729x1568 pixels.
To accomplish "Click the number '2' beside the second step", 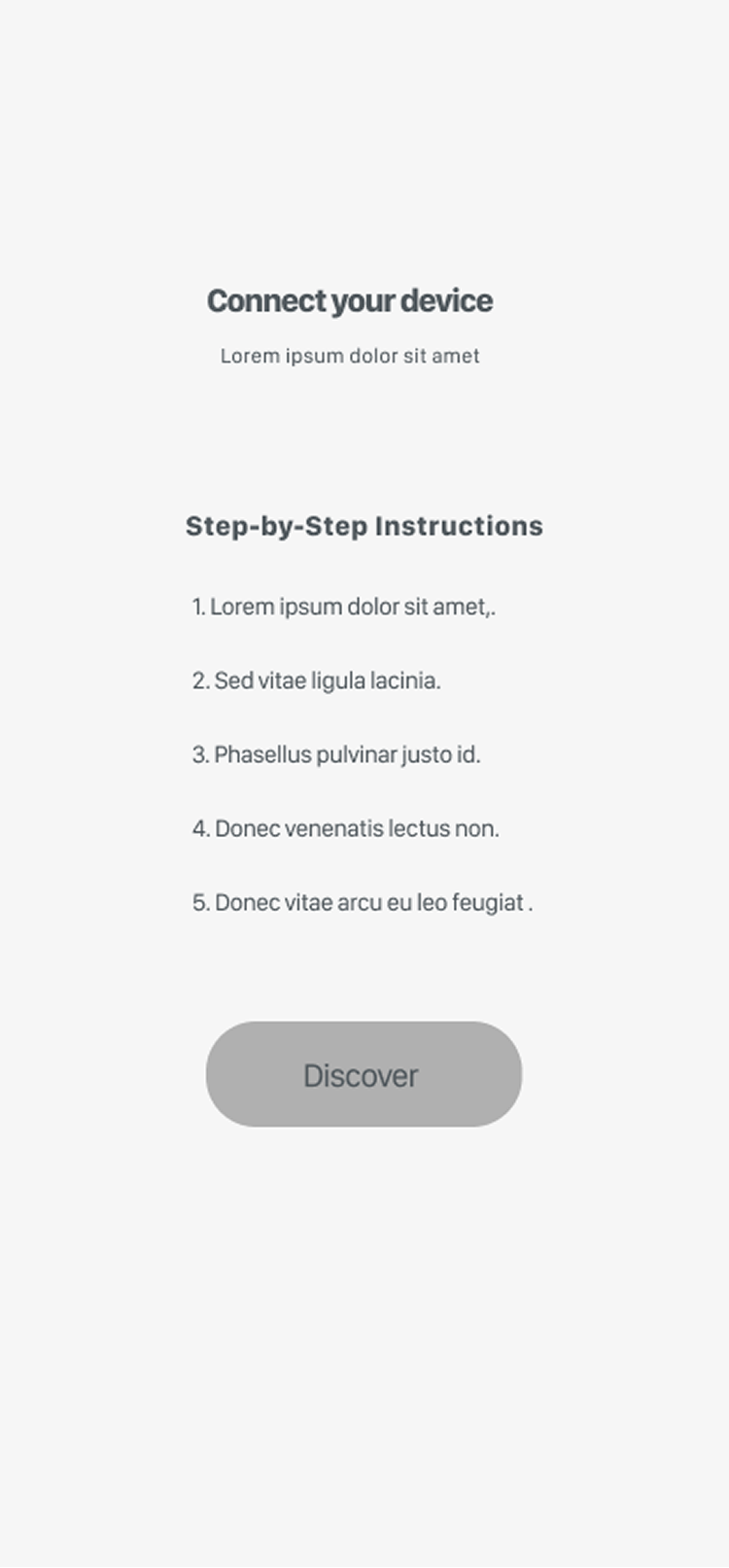I will (x=198, y=680).
